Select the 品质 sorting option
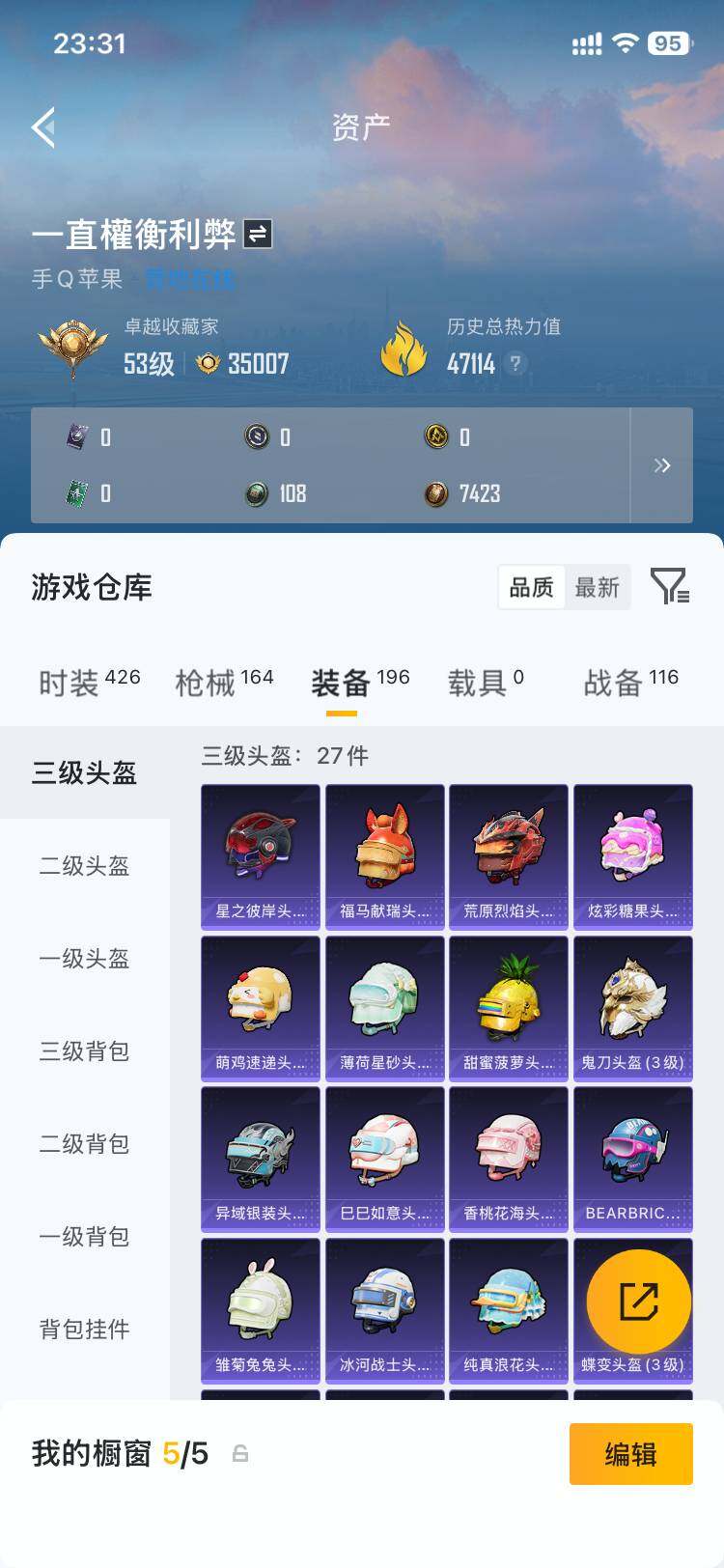The image size is (724, 1568). [531, 586]
